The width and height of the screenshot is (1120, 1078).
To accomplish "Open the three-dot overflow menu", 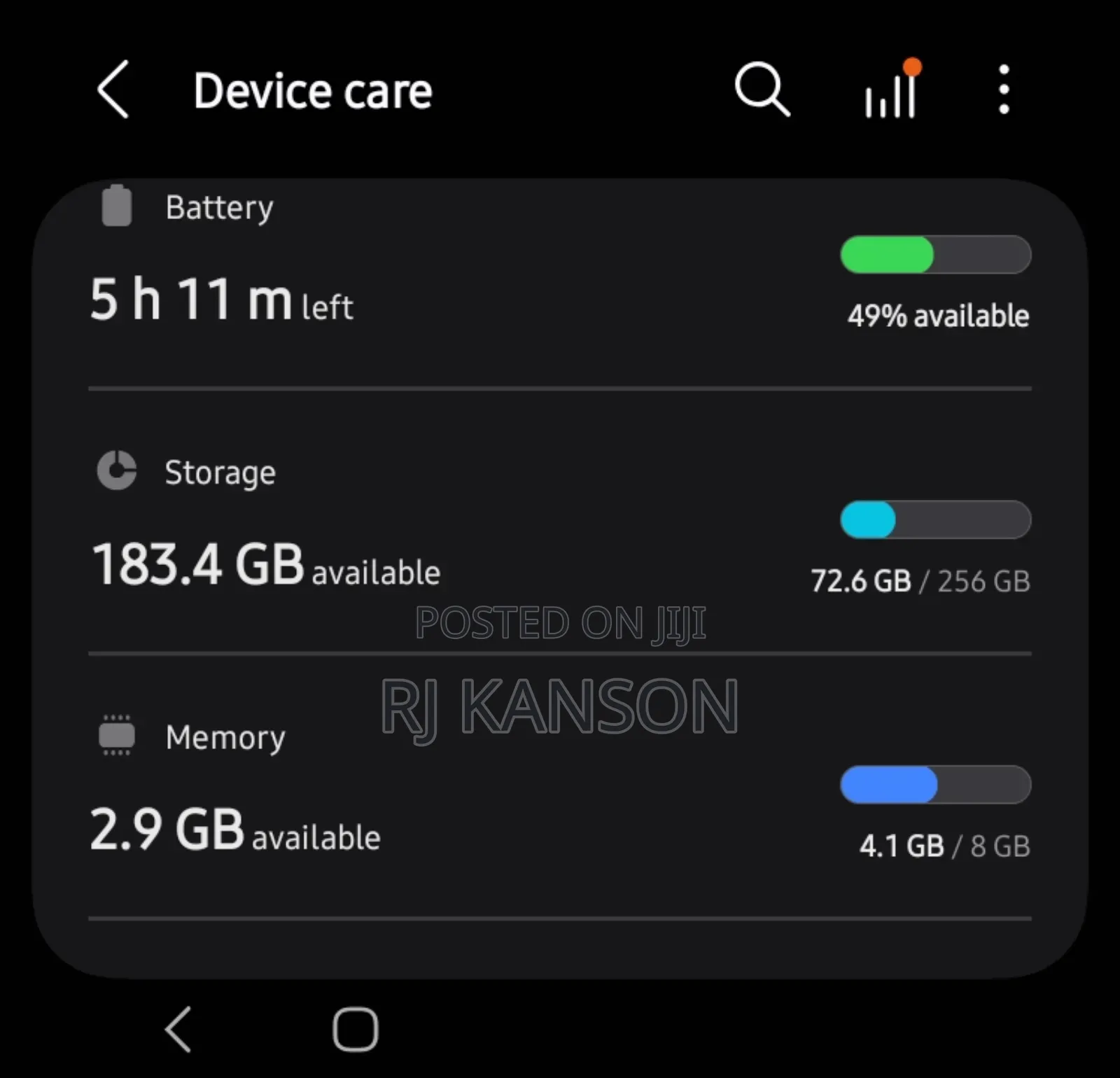I will [x=1004, y=90].
